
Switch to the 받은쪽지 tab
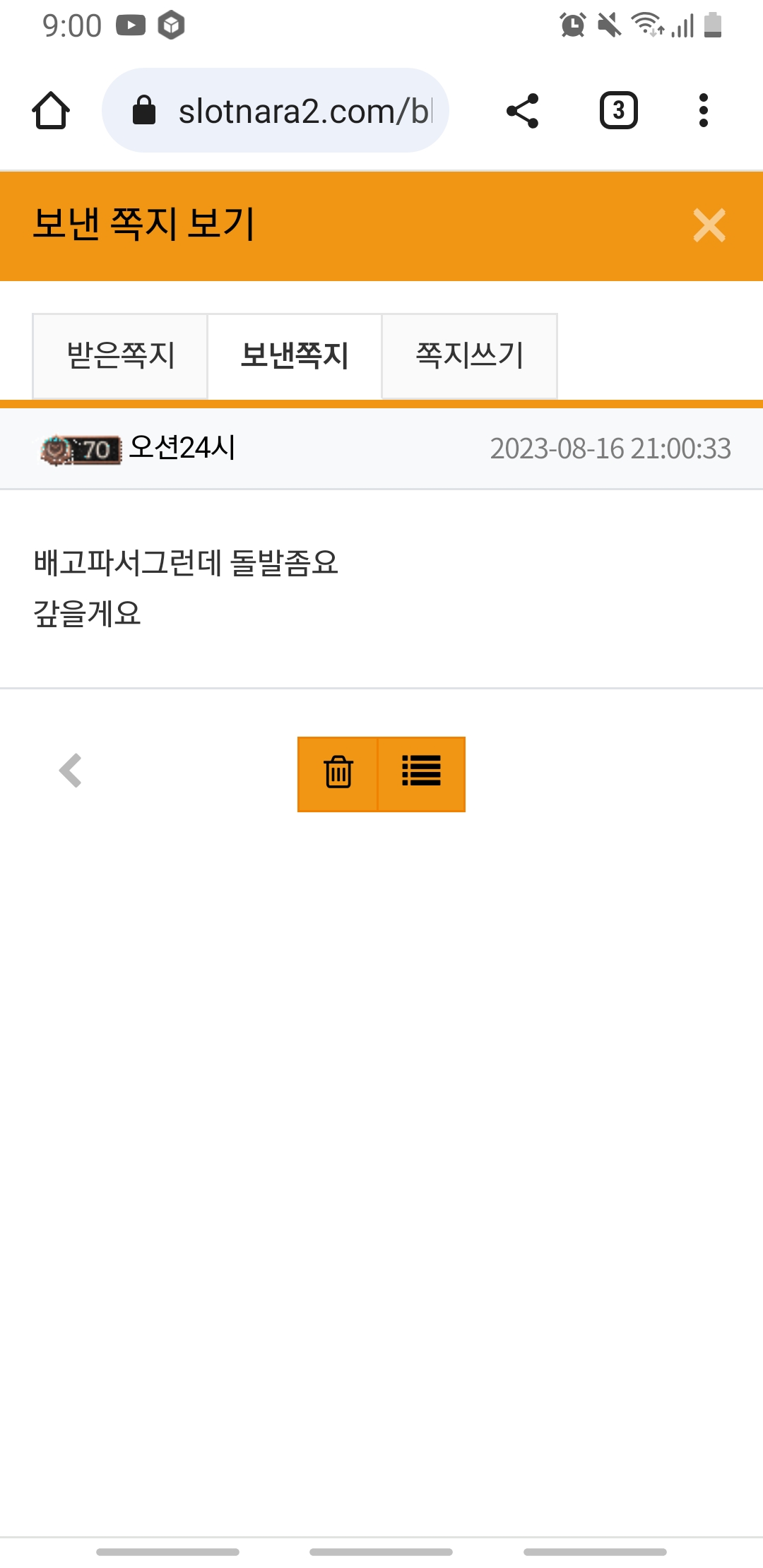120,356
